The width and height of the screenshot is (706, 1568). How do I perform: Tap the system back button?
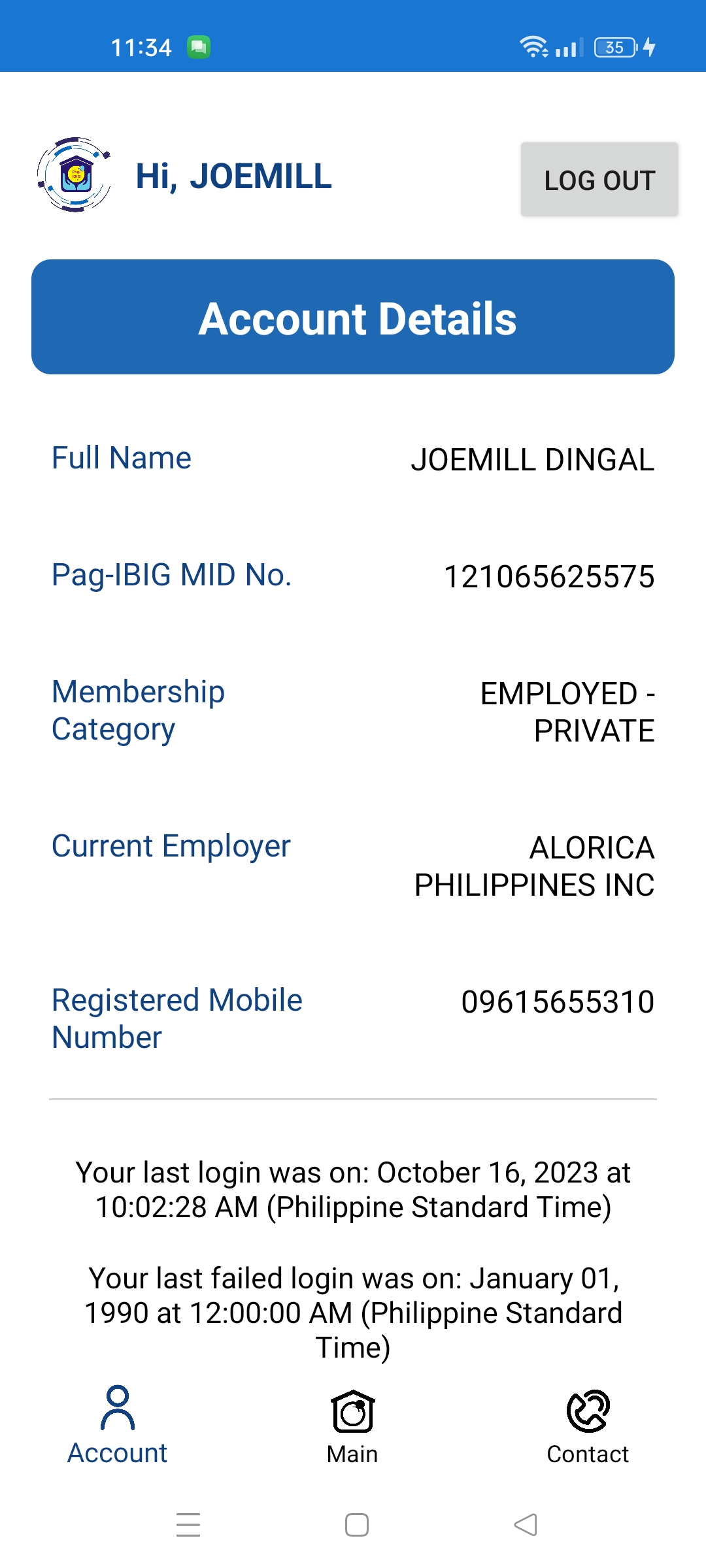526,1525
